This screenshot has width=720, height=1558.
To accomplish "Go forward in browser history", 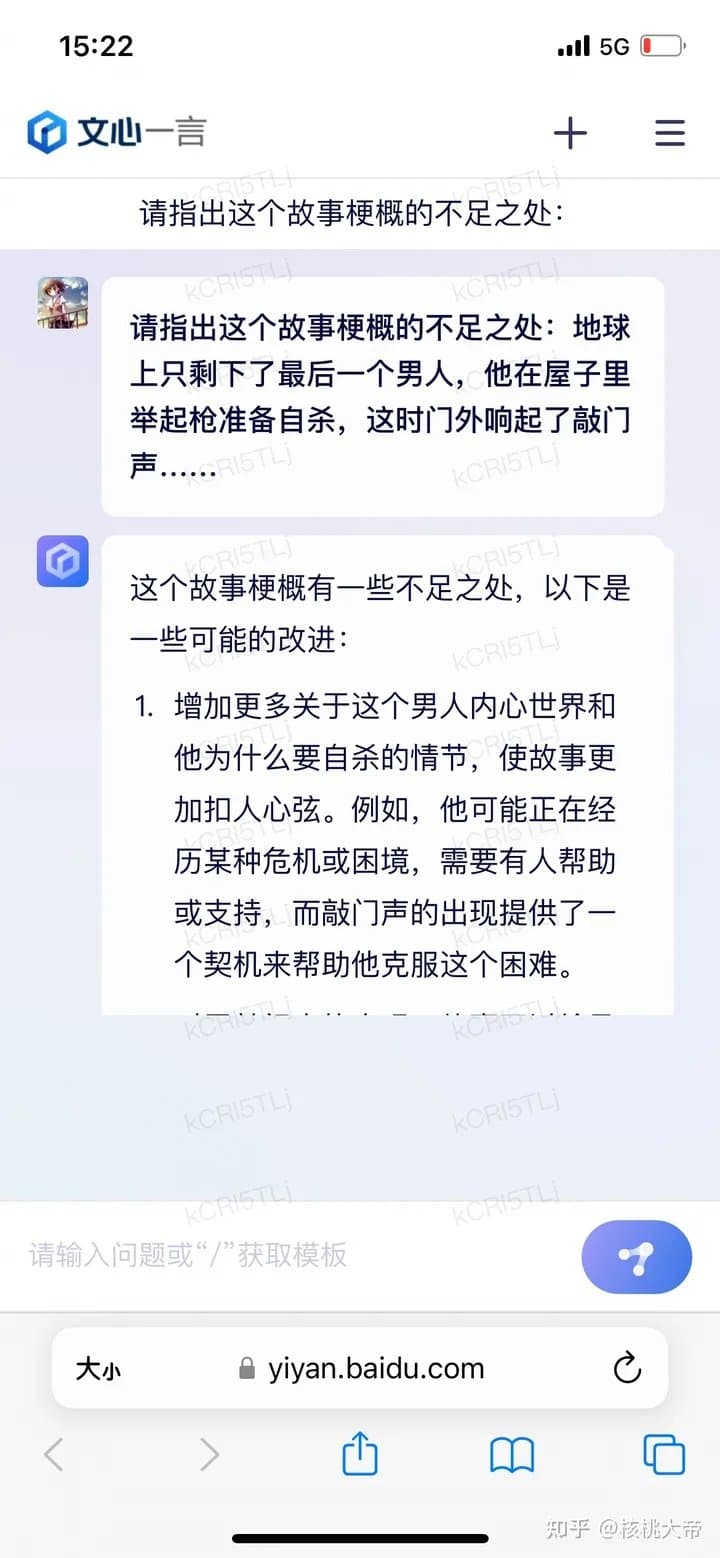I will pyautogui.click(x=208, y=1455).
